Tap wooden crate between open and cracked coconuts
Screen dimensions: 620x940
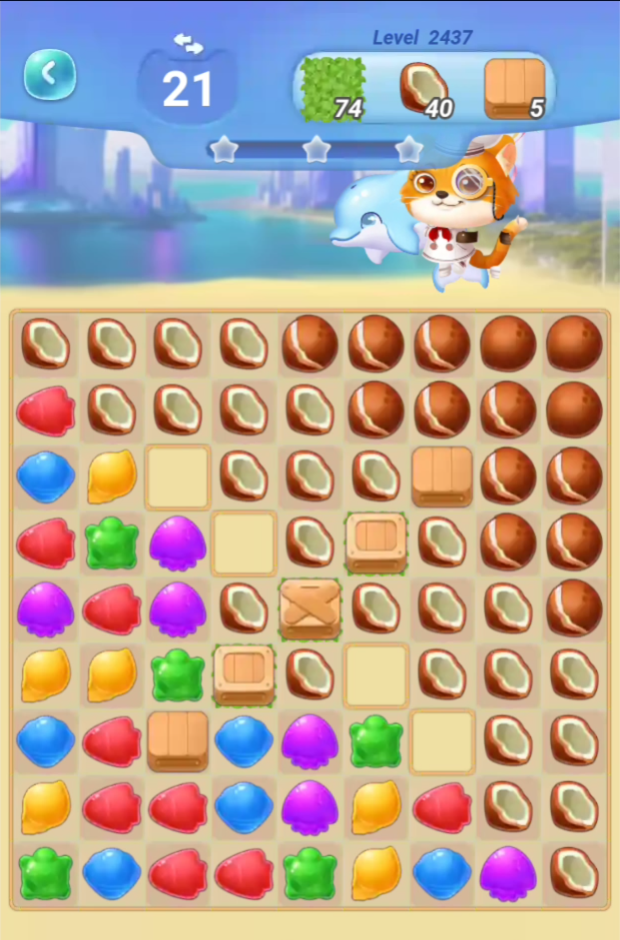pos(442,476)
